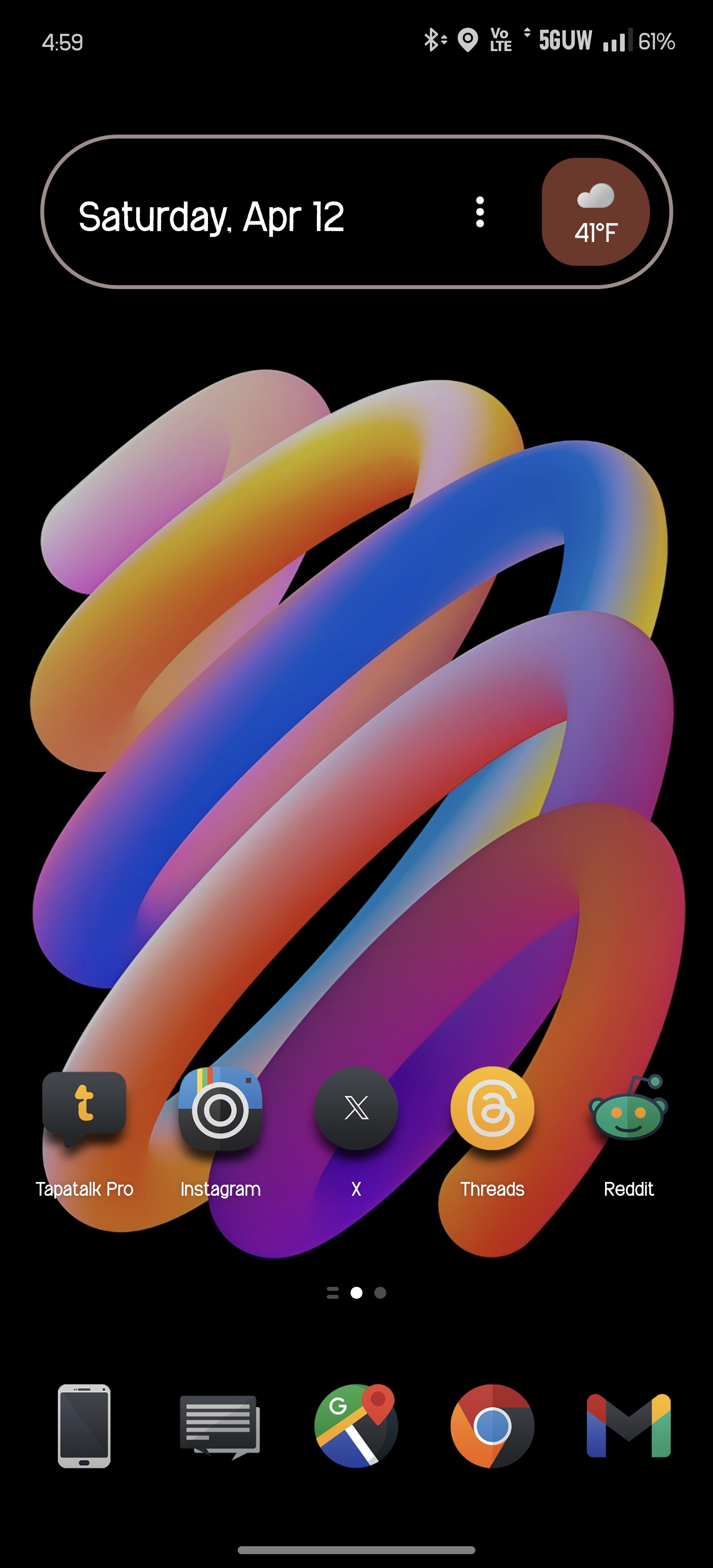Check the 41°F weather widget
The width and height of the screenshot is (713, 1568).
pyautogui.click(x=596, y=212)
